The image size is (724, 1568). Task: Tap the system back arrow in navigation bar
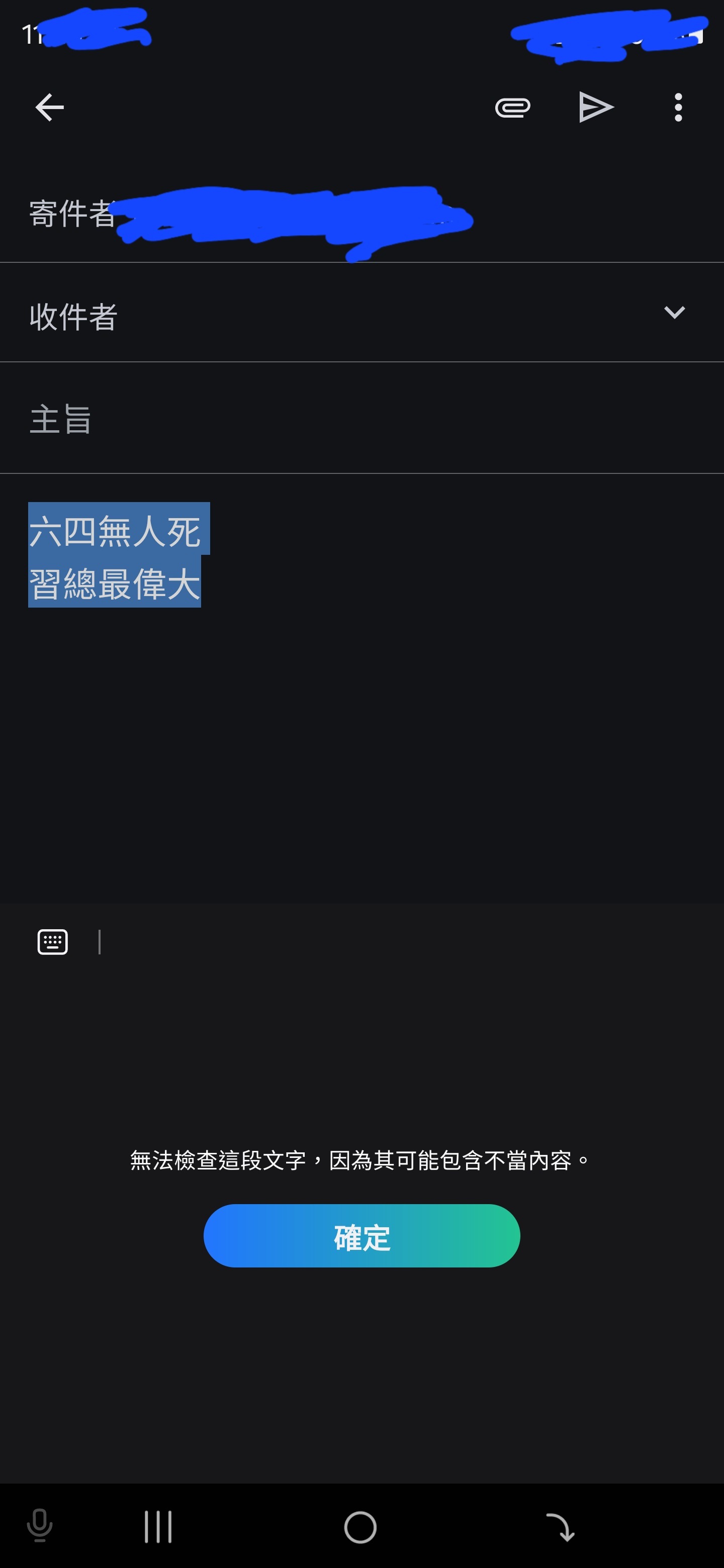pos(561,1527)
